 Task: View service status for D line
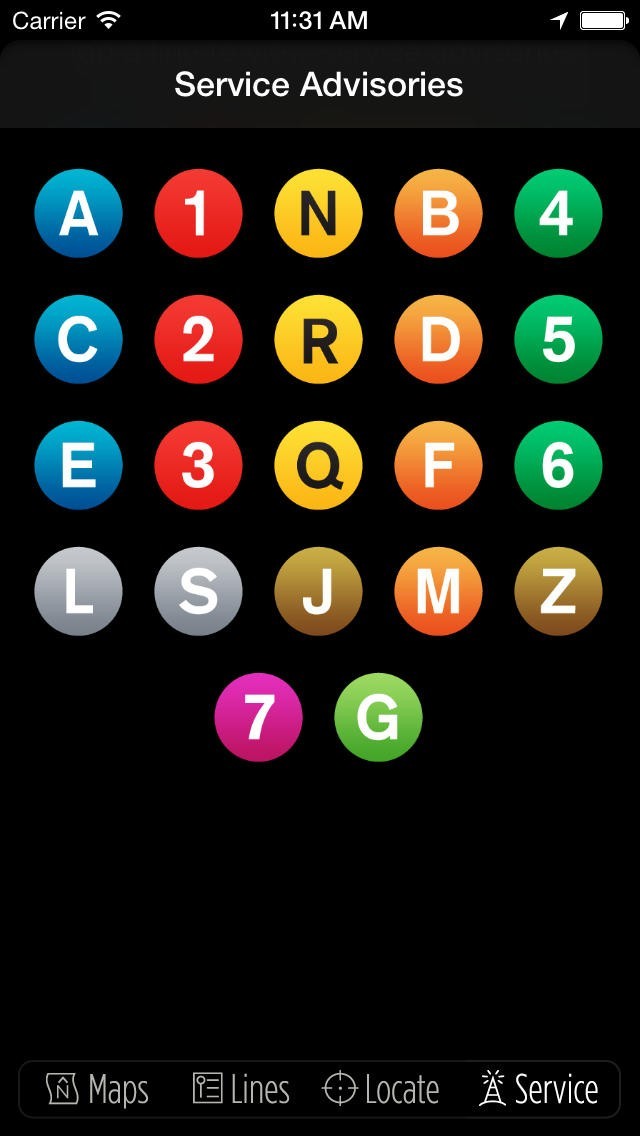(438, 339)
